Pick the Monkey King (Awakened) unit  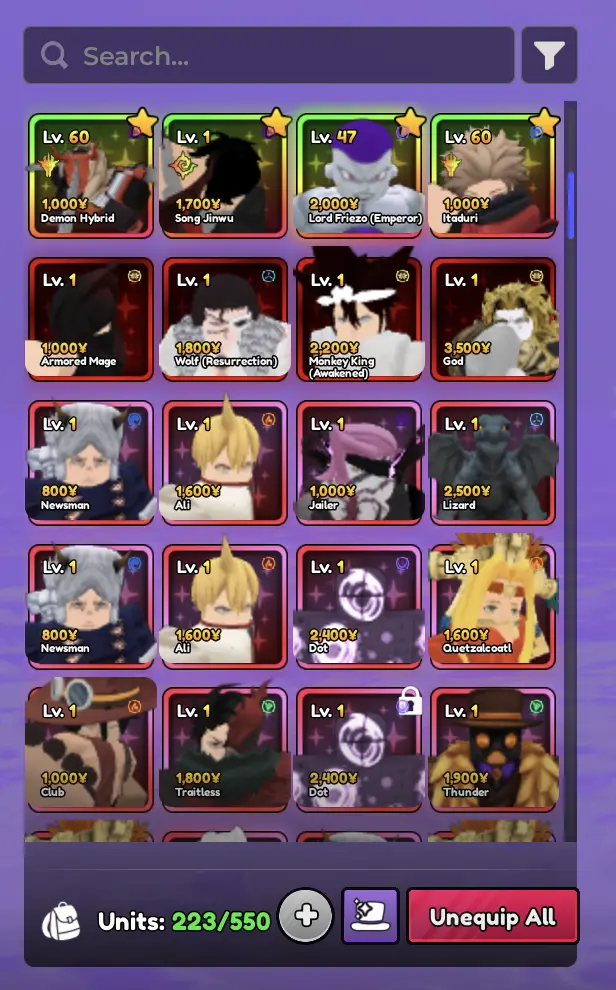[359, 320]
